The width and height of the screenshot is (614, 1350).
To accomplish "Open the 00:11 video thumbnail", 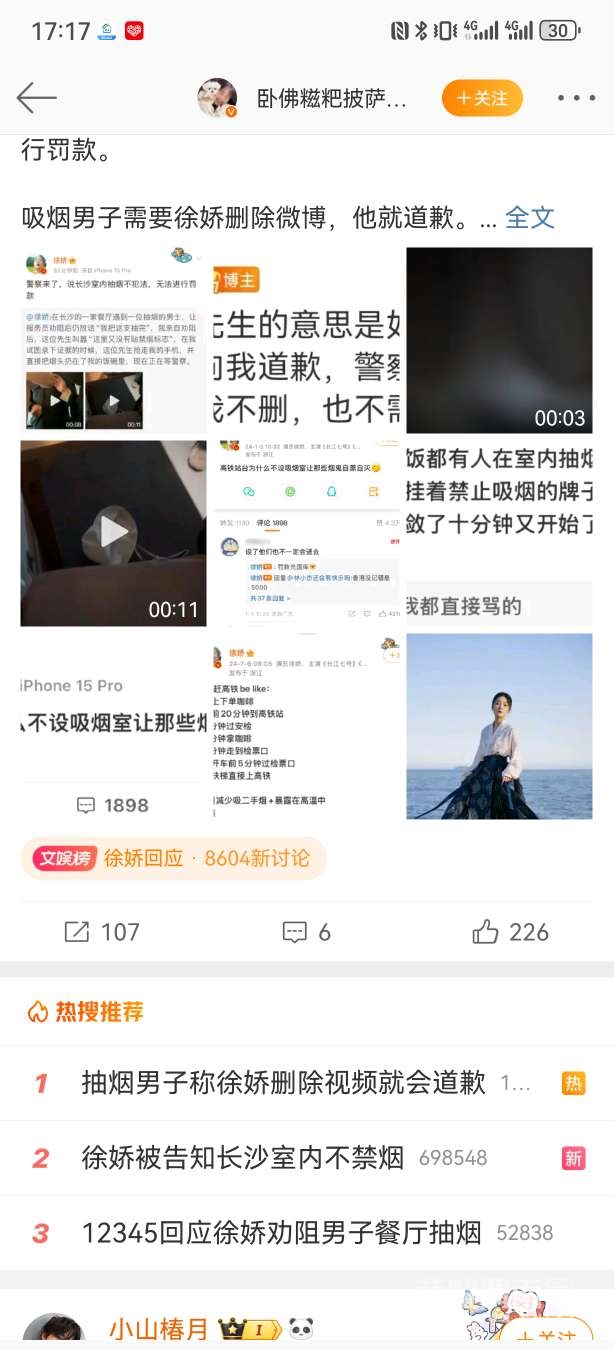I will click(113, 533).
